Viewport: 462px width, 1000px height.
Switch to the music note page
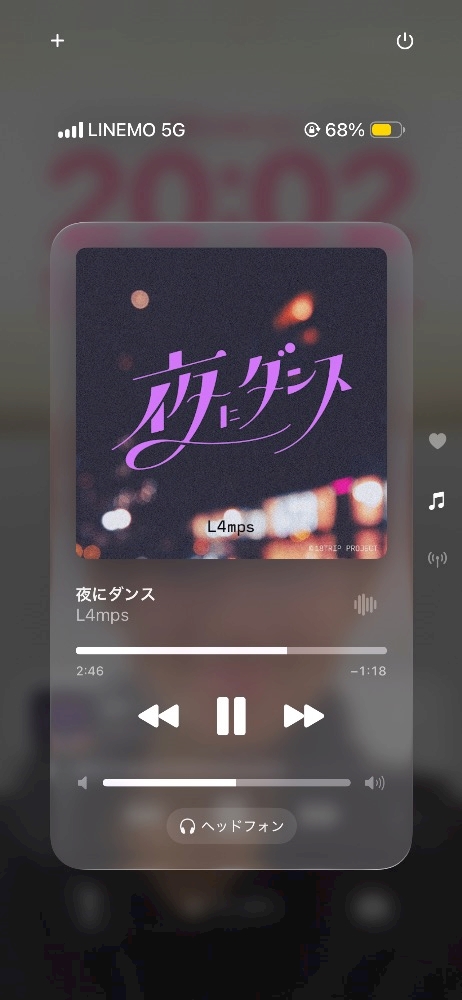coord(436,501)
